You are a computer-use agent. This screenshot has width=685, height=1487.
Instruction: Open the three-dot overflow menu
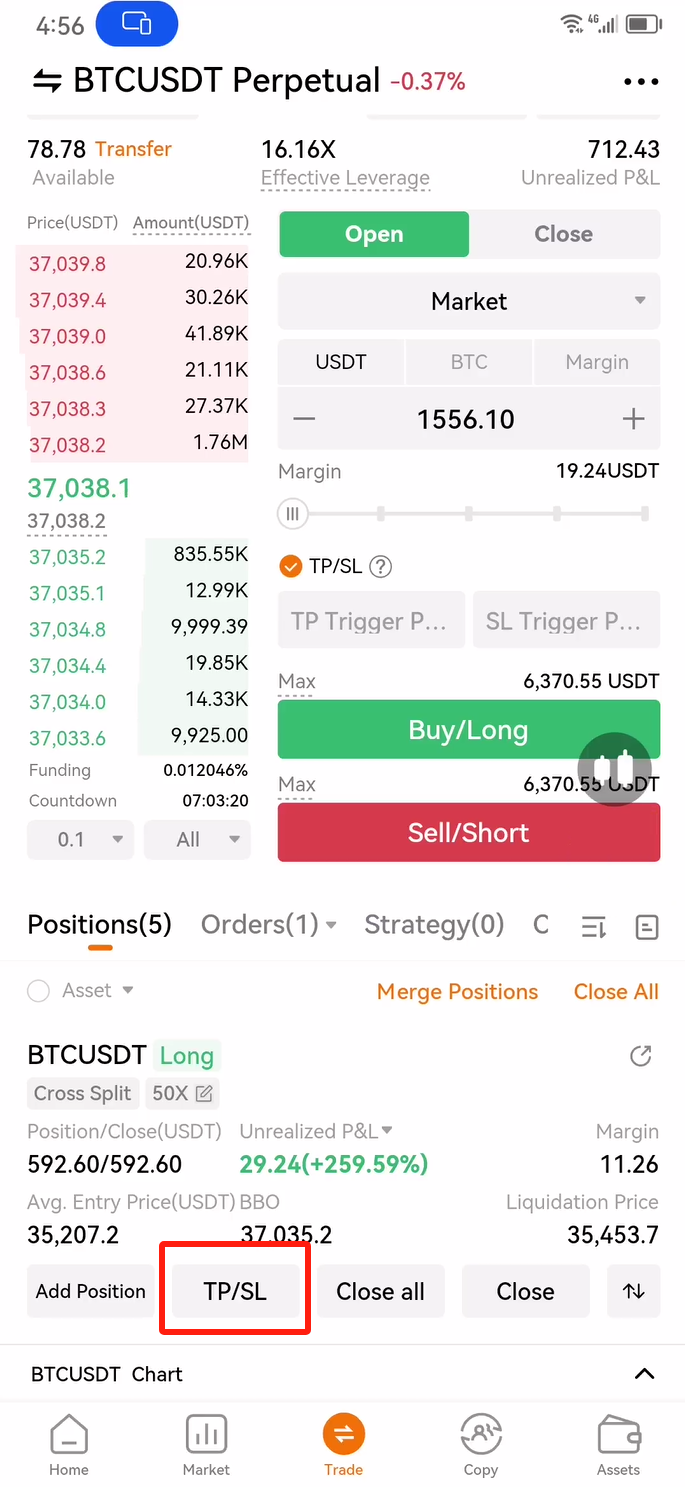641,81
